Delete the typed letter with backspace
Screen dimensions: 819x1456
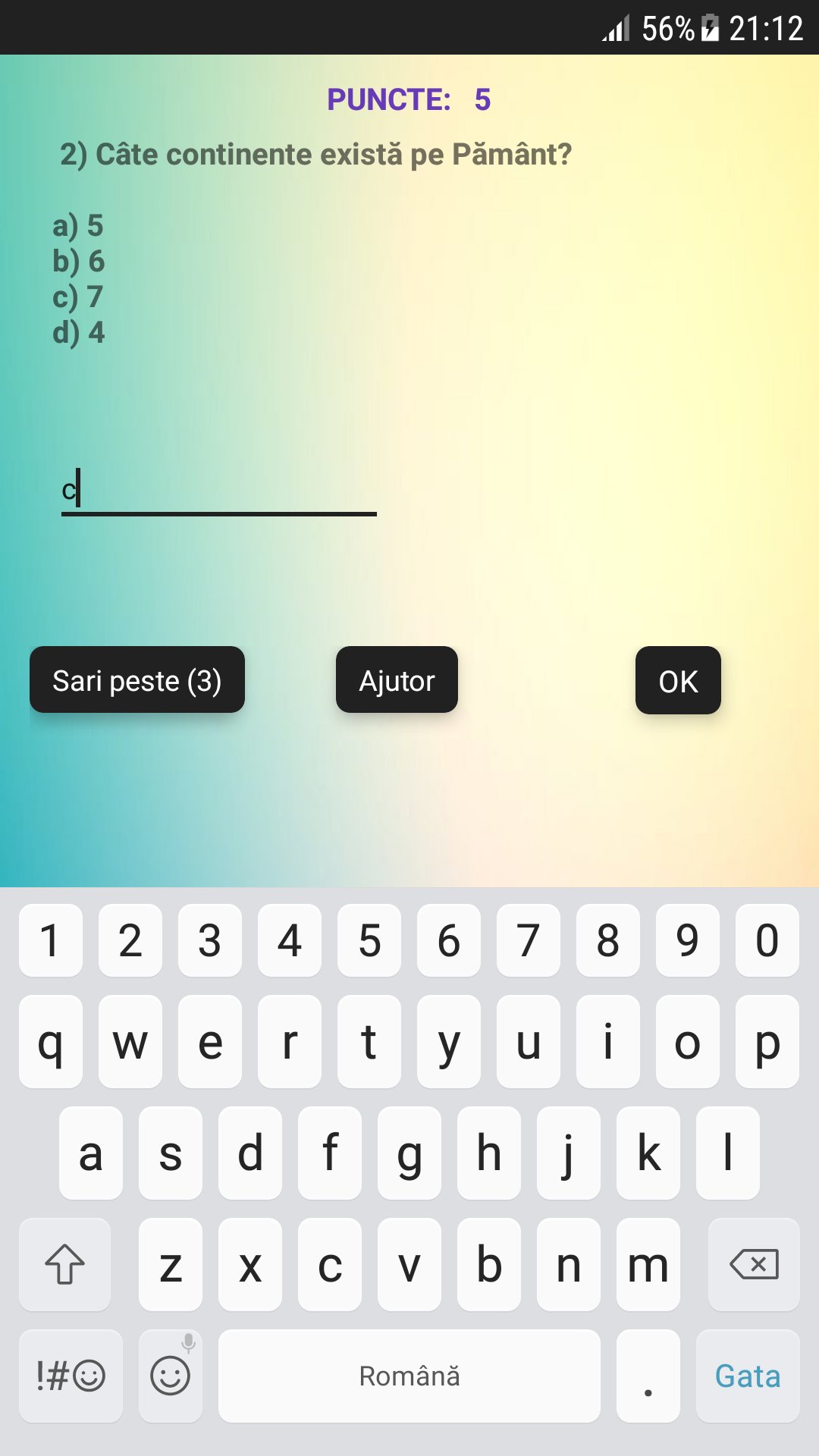[x=754, y=1265]
